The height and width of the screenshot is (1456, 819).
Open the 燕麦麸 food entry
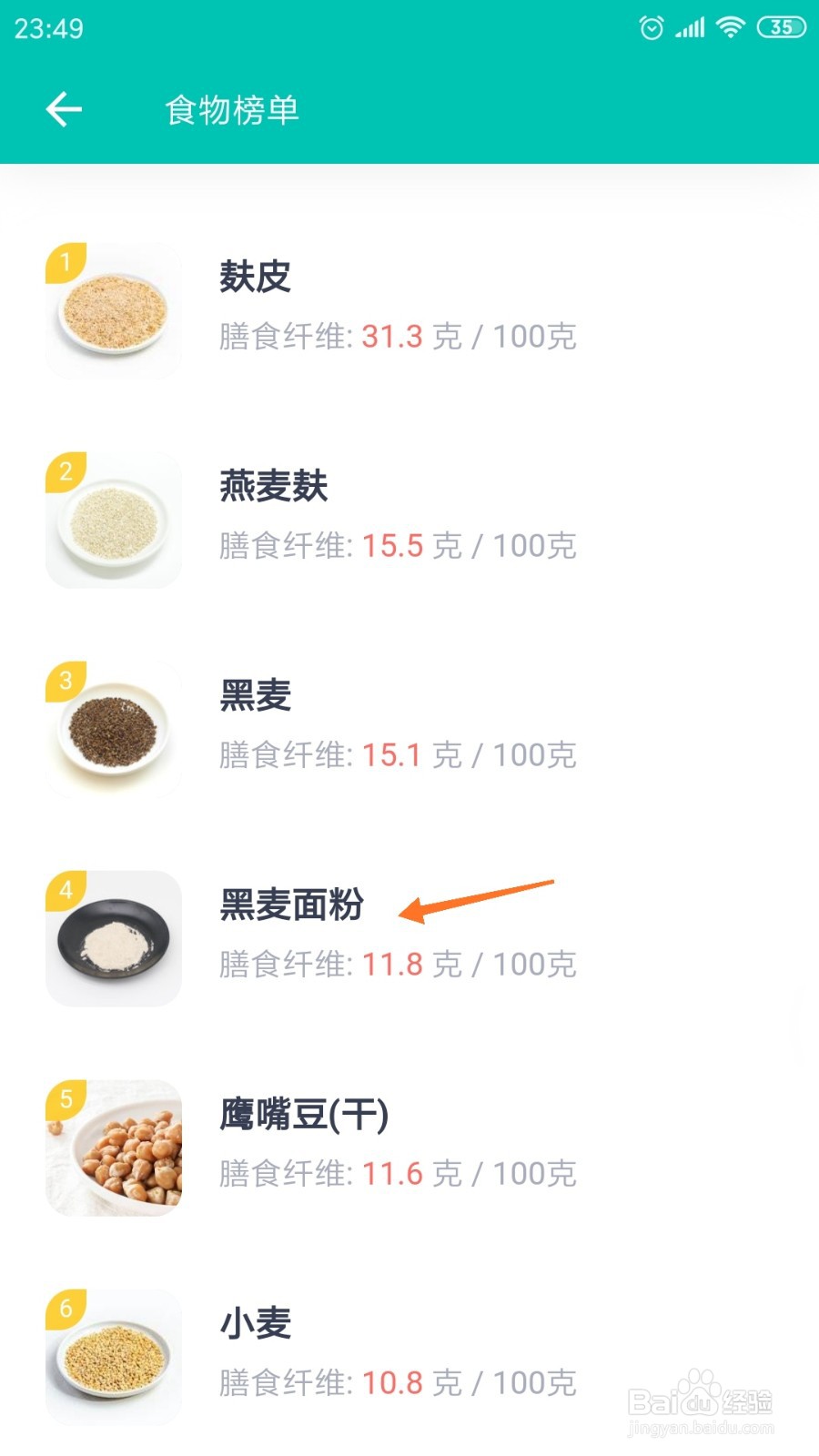(x=409, y=520)
